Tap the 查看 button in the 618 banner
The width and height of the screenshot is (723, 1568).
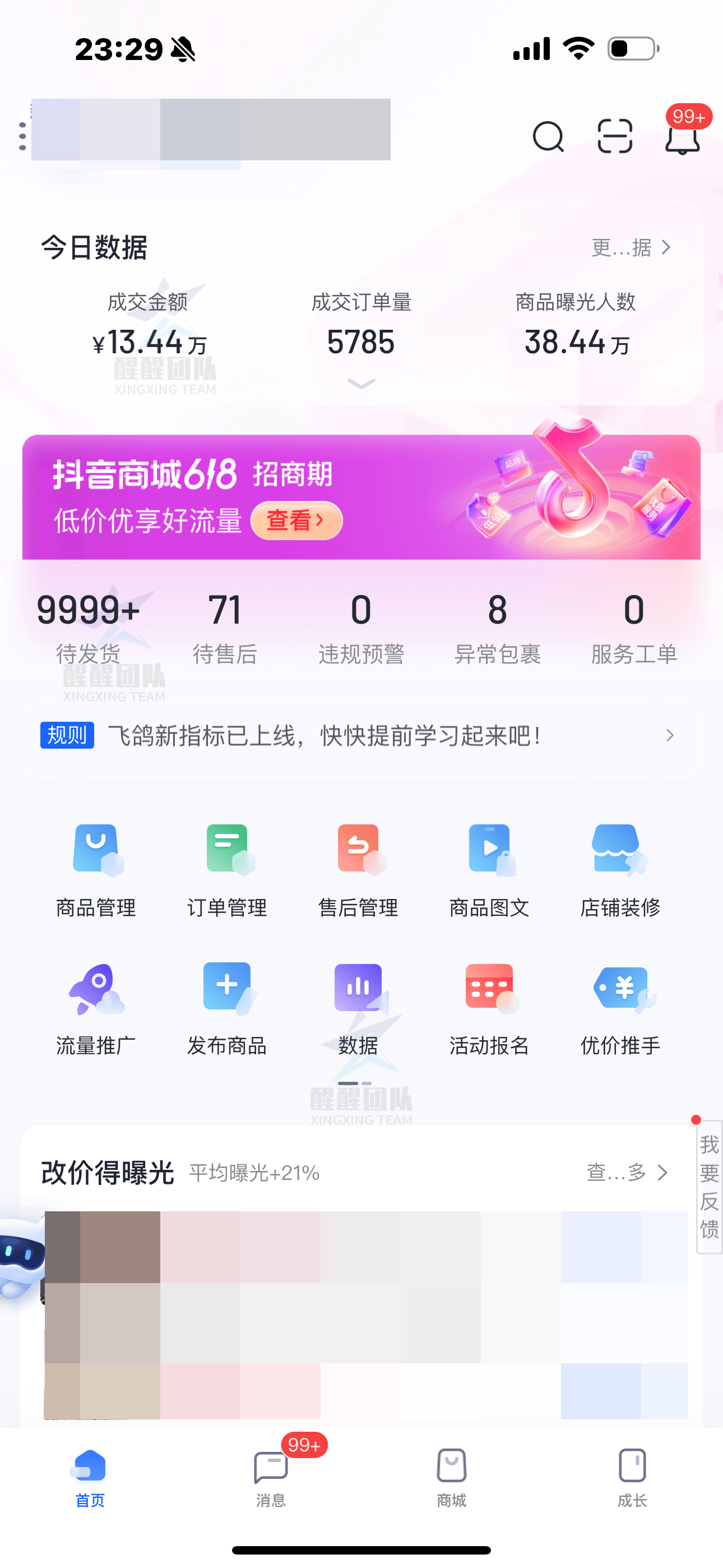pyautogui.click(x=298, y=520)
